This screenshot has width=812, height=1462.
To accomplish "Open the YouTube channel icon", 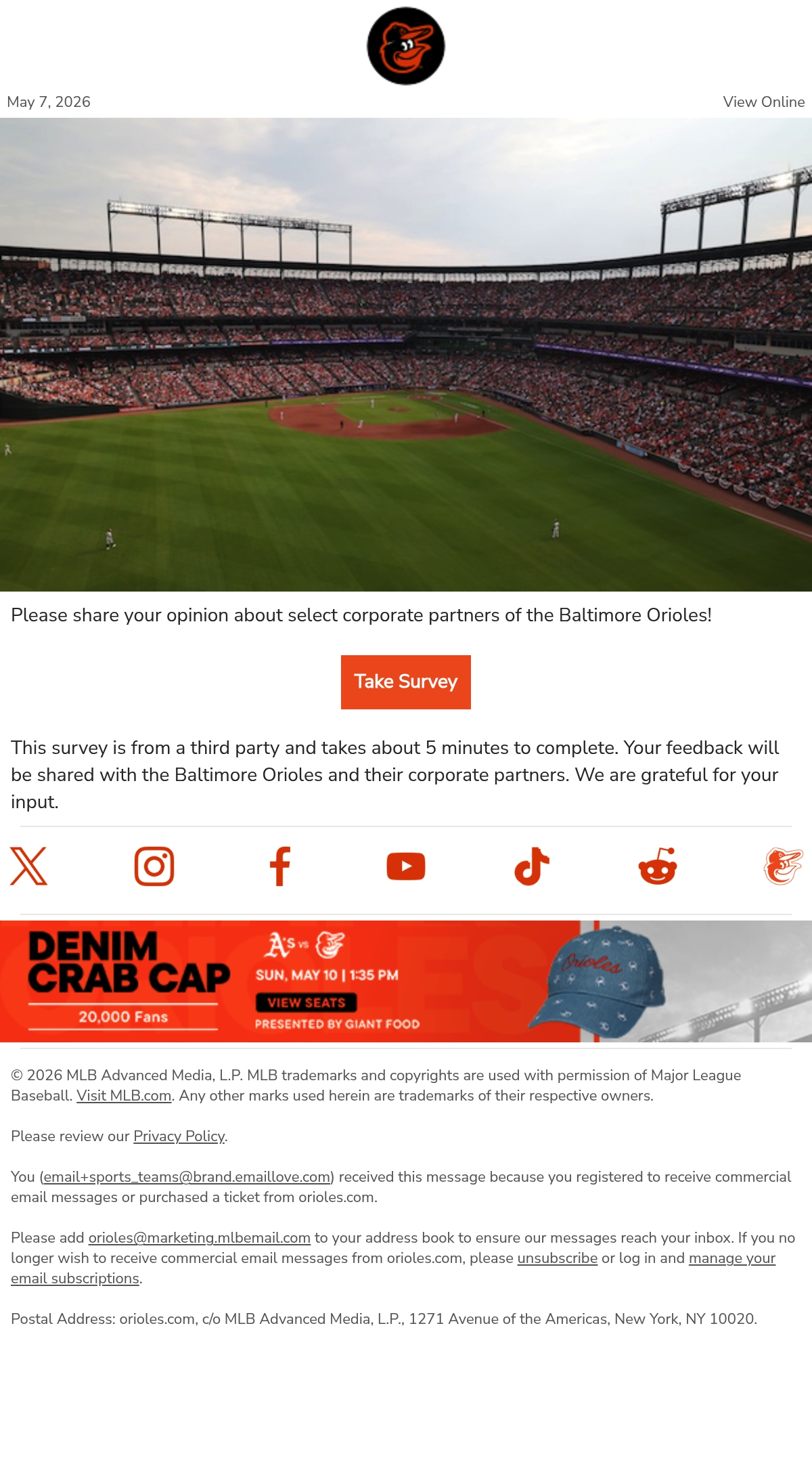I will [x=406, y=866].
